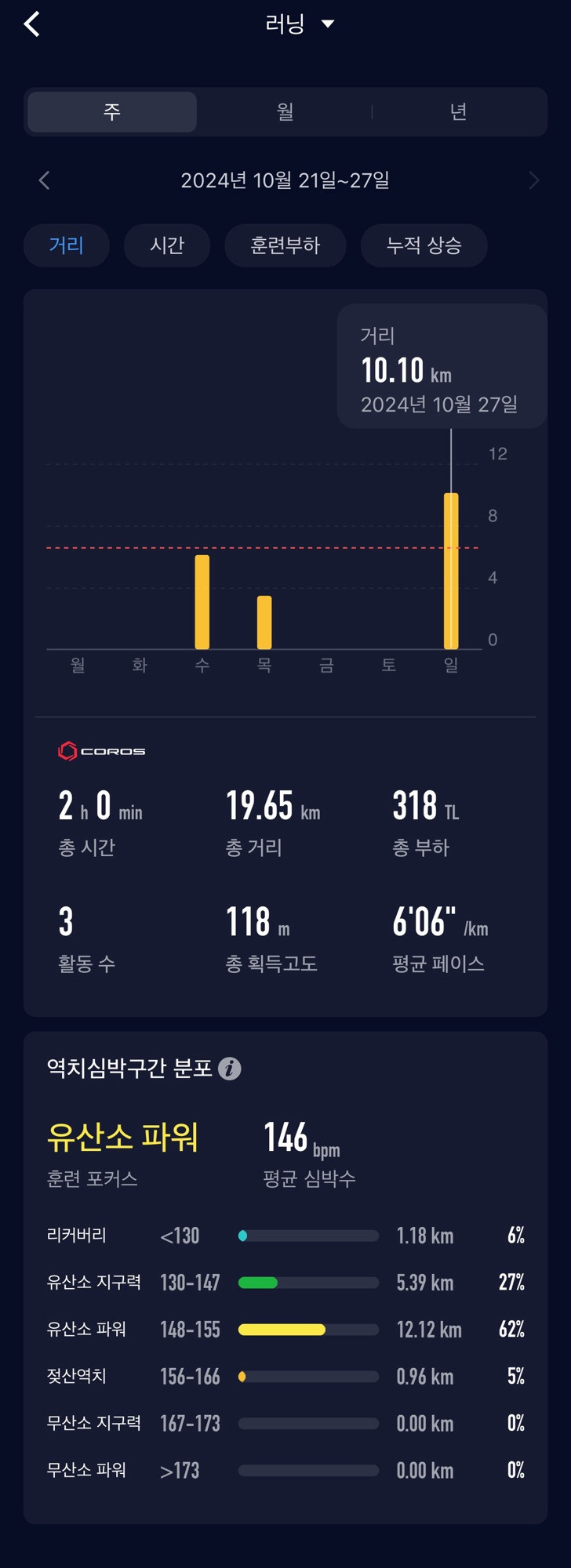Image resolution: width=571 pixels, height=1568 pixels.
Task: Go to the previous week
Action: coord(44,180)
